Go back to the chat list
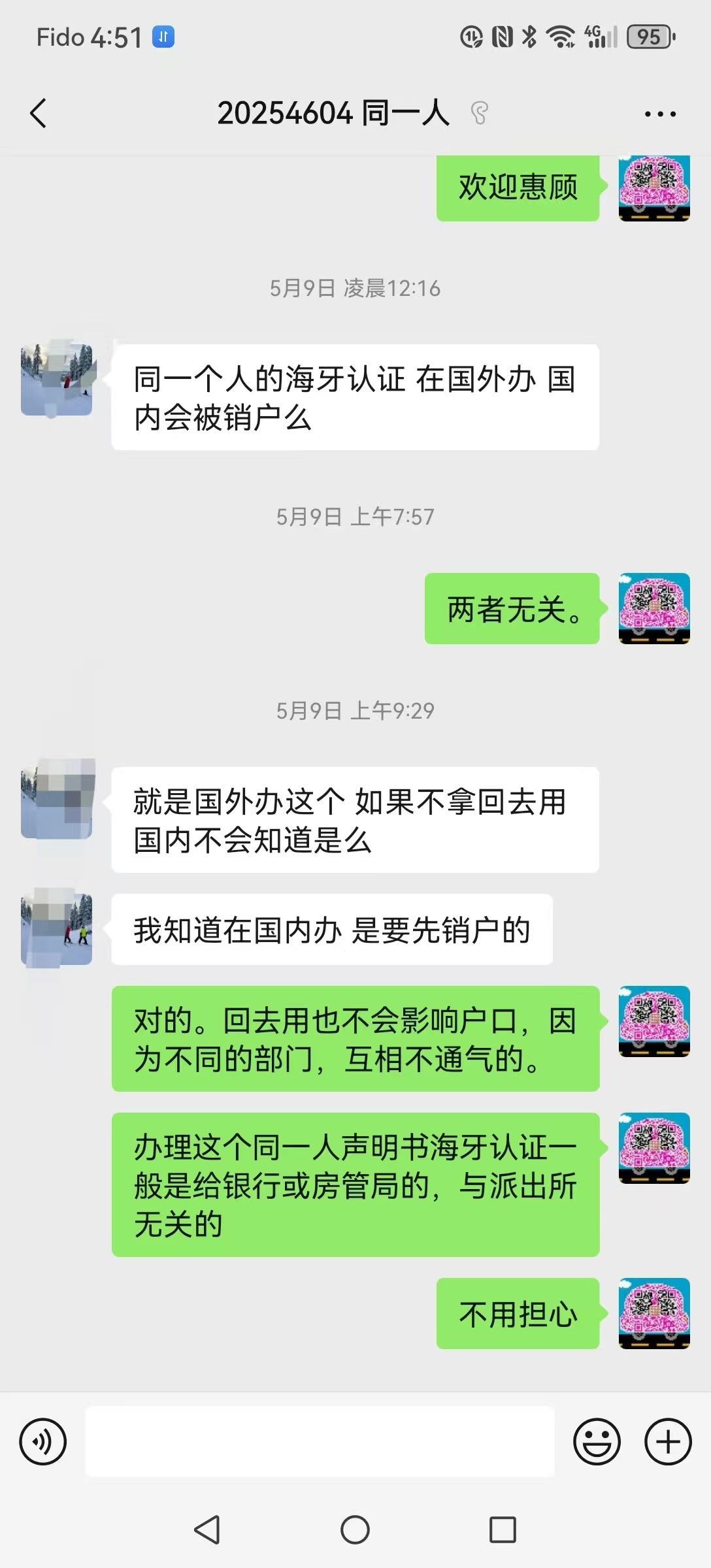This screenshot has width=711, height=1568. click(x=39, y=114)
